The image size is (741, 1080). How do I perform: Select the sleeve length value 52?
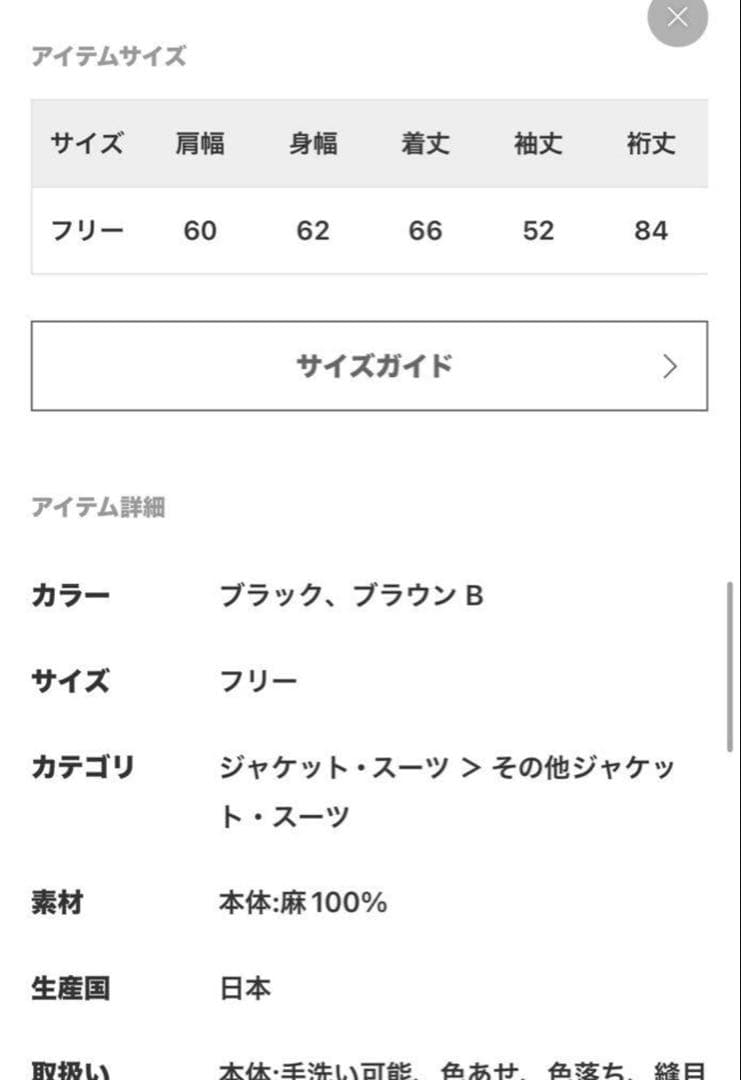tap(539, 230)
